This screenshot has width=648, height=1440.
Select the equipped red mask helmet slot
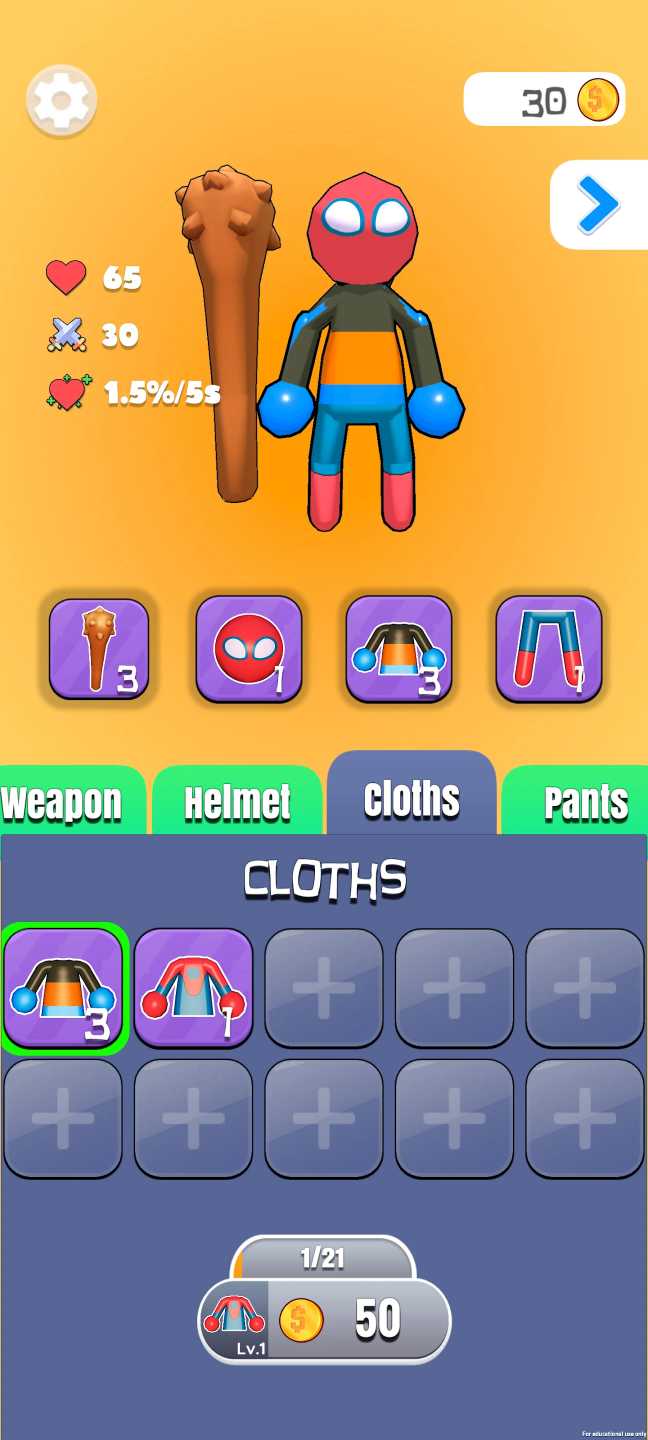click(x=248, y=649)
